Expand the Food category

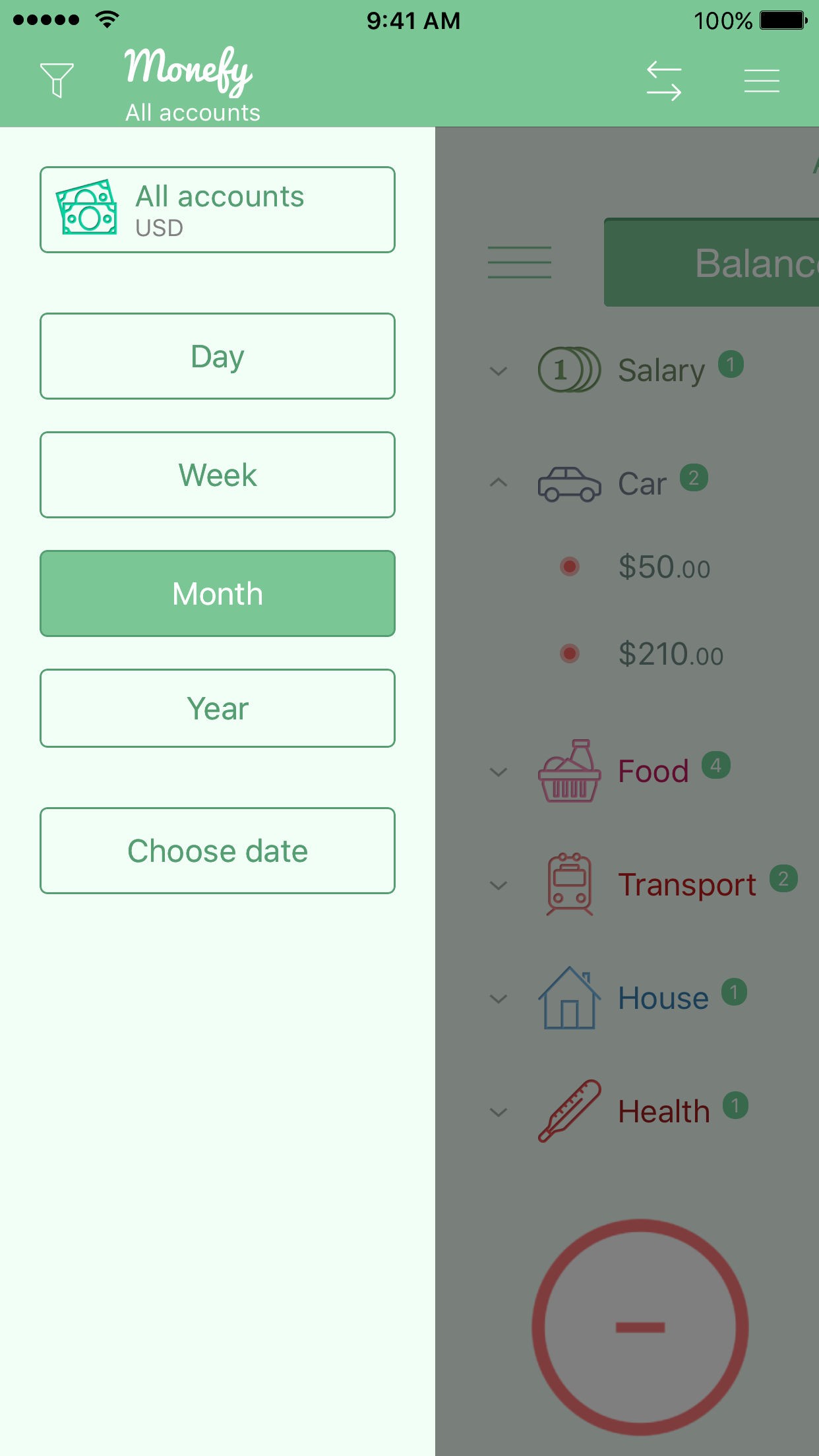click(499, 772)
